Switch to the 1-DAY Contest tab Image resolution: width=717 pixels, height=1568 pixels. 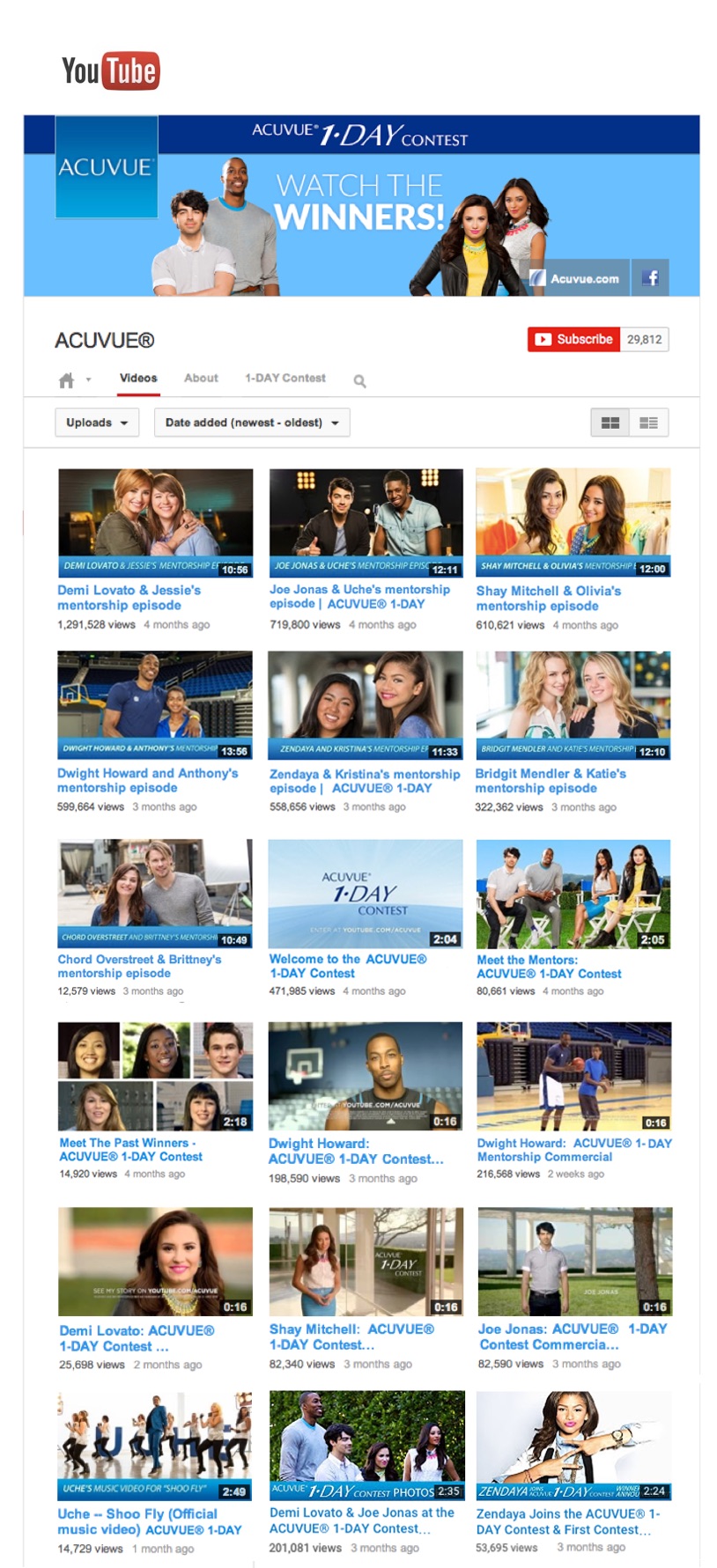pos(285,378)
